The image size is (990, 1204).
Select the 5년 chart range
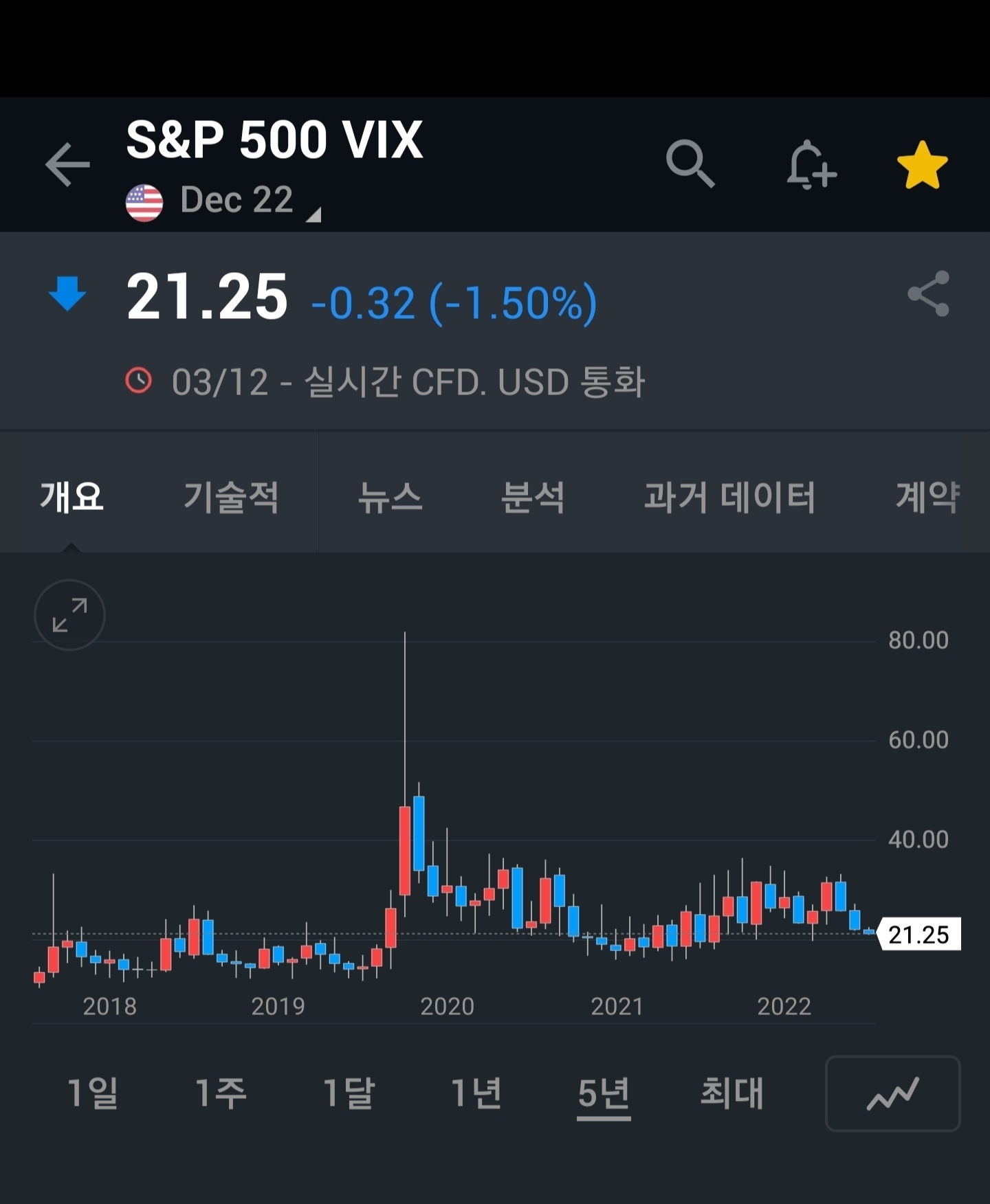coord(604,1093)
